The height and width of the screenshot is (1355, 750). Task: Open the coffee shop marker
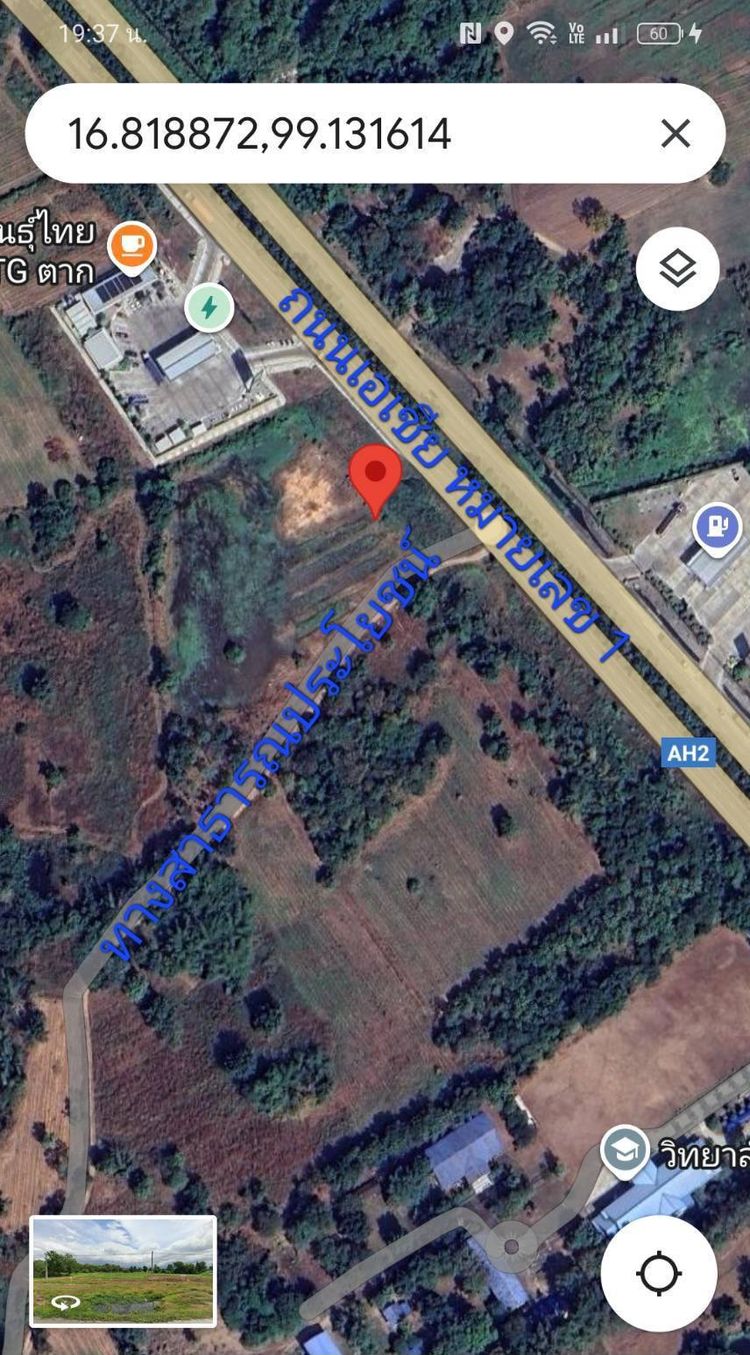pyautogui.click(x=132, y=246)
